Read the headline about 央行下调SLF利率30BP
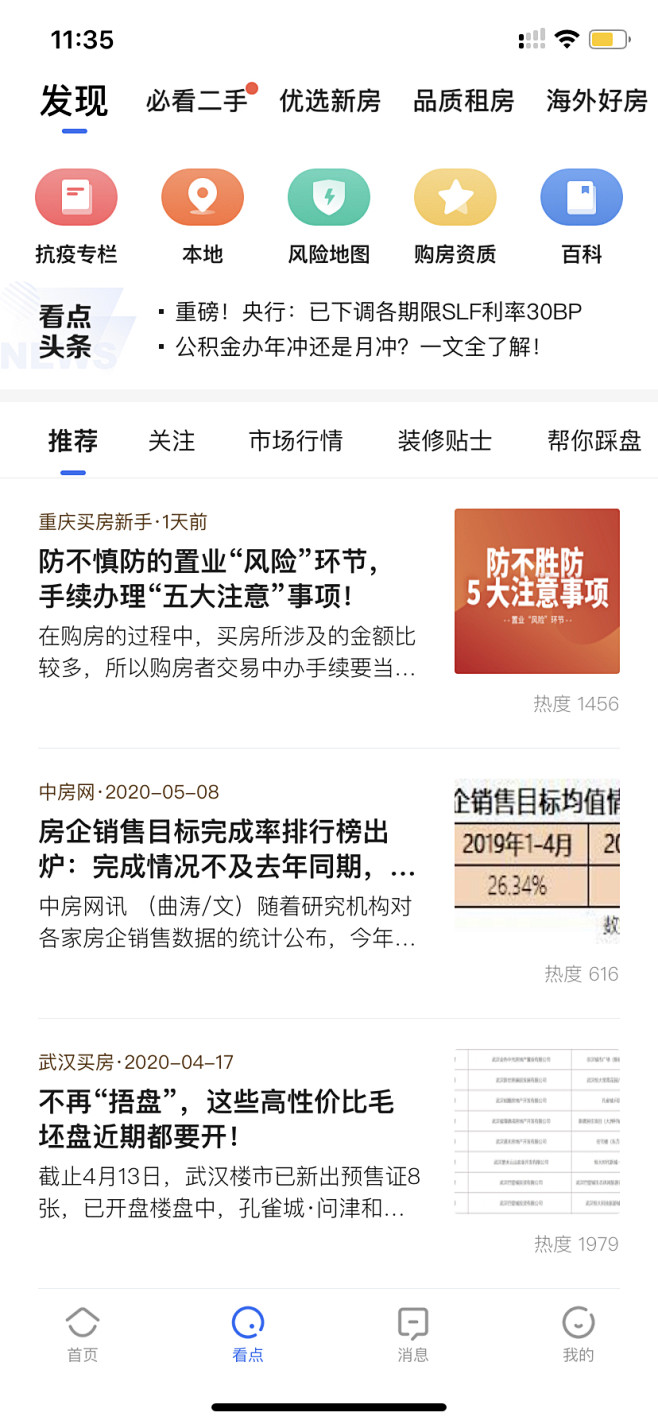The height and width of the screenshot is (1424, 658). [x=378, y=312]
